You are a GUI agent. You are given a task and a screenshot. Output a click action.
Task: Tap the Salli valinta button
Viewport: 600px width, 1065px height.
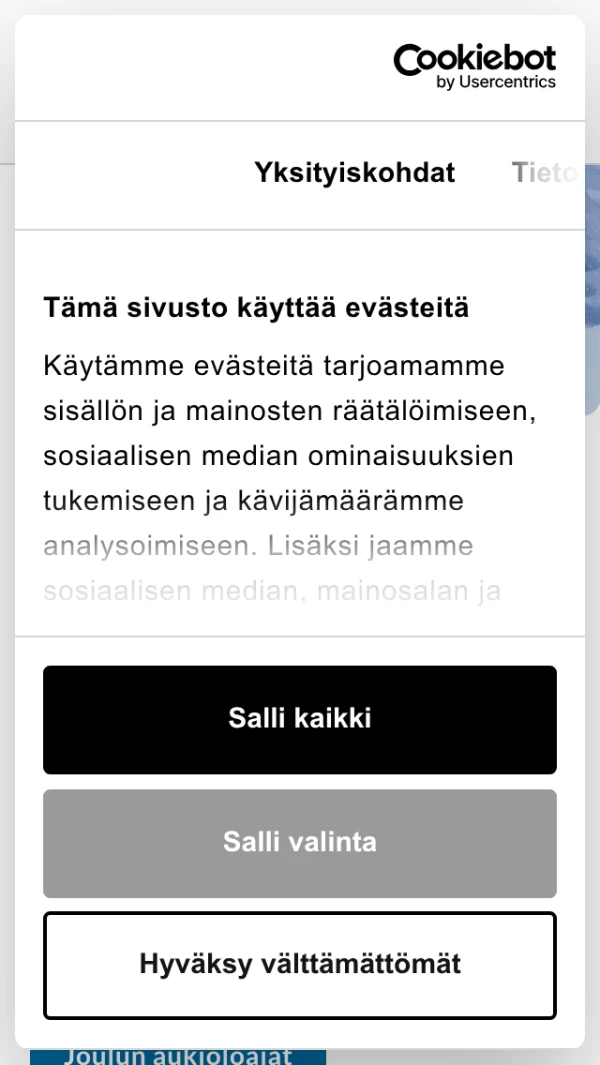pos(299,843)
